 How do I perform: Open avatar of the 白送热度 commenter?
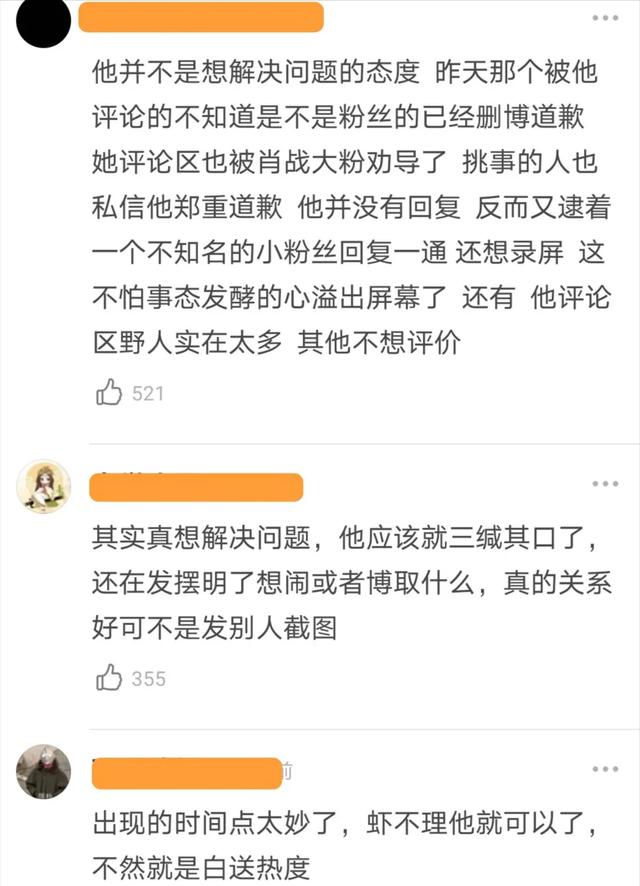click(x=44, y=772)
